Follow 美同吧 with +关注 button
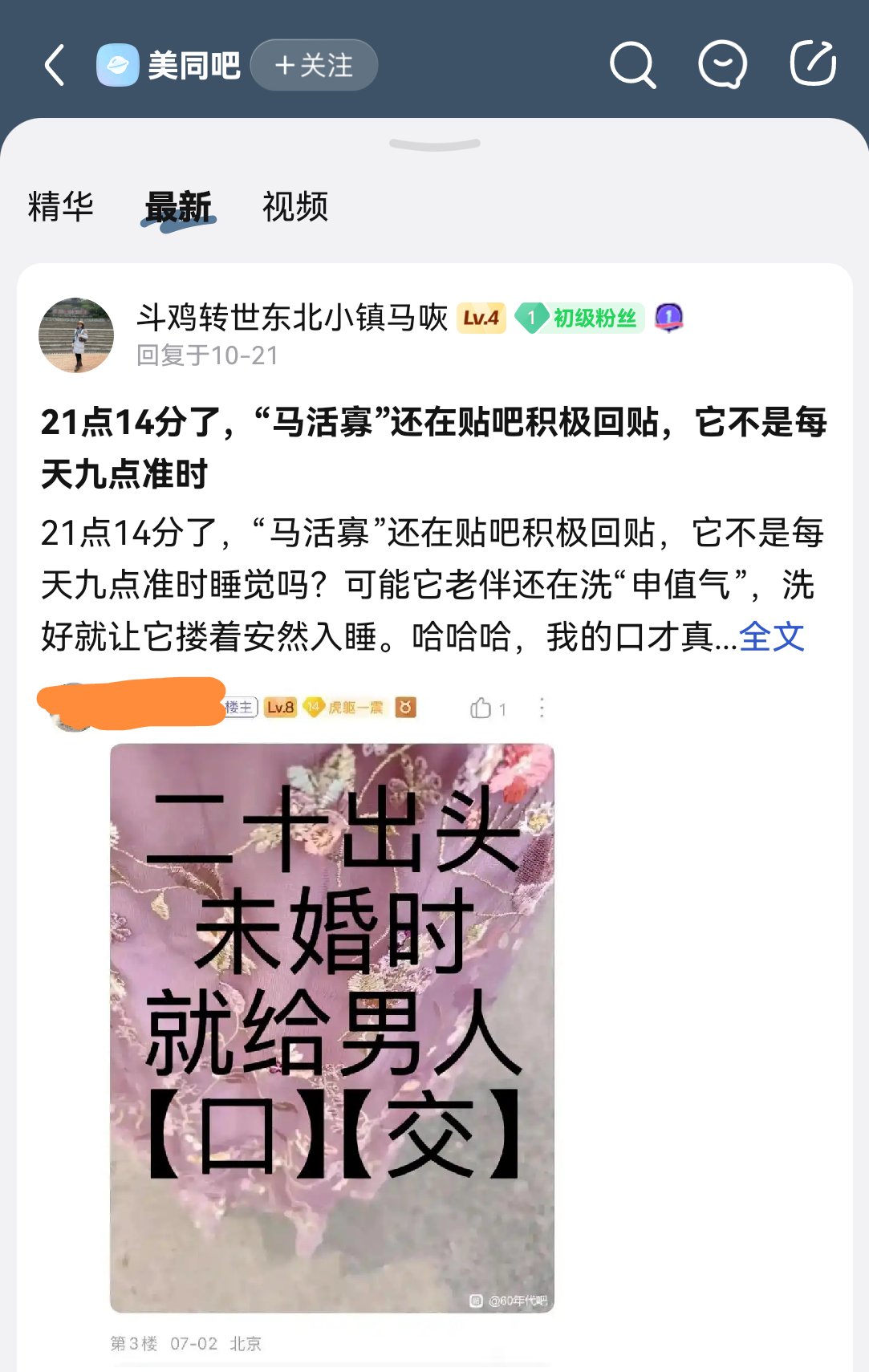Viewport: 869px width, 1372px height. (314, 65)
